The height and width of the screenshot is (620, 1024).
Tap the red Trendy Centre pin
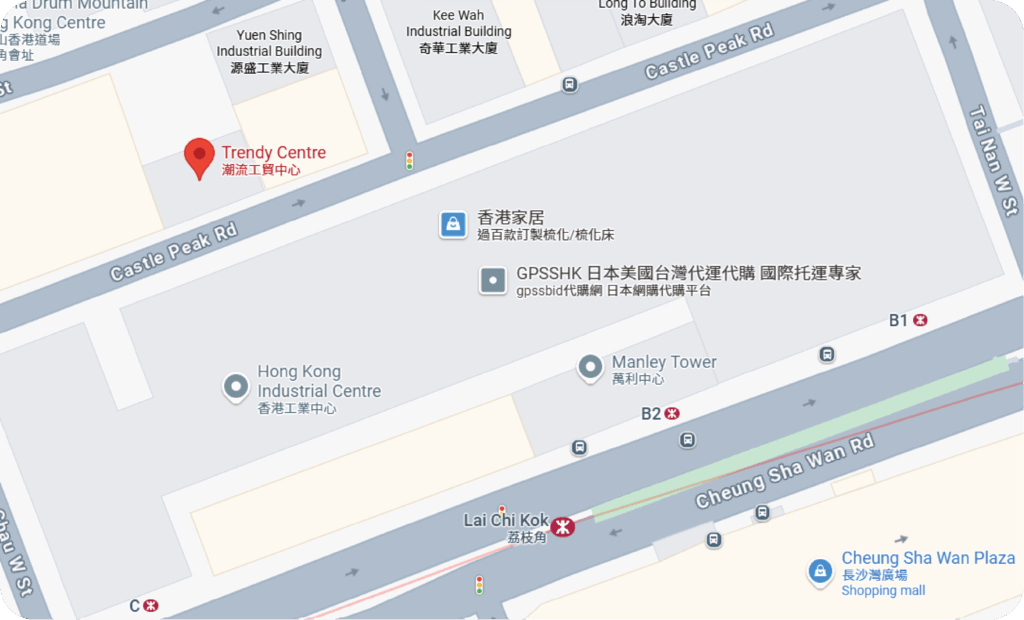click(200, 157)
